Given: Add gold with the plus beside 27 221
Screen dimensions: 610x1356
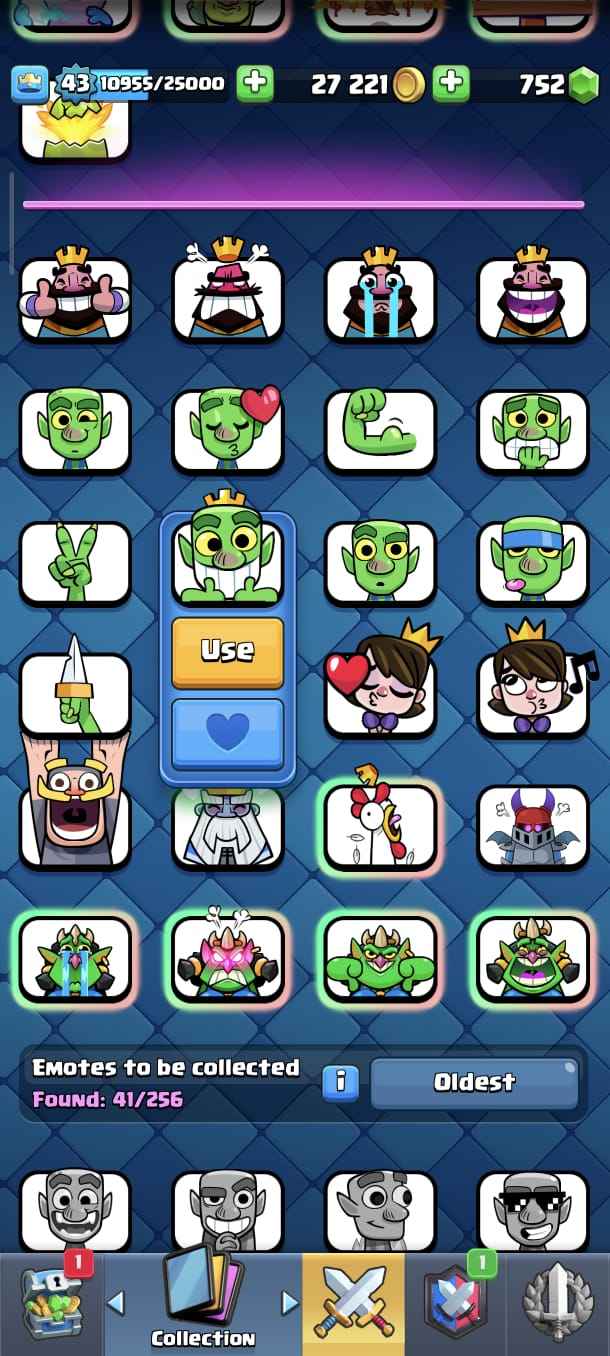Looking at the screenshot, I should pyautogui.click(x=452, y=84).
